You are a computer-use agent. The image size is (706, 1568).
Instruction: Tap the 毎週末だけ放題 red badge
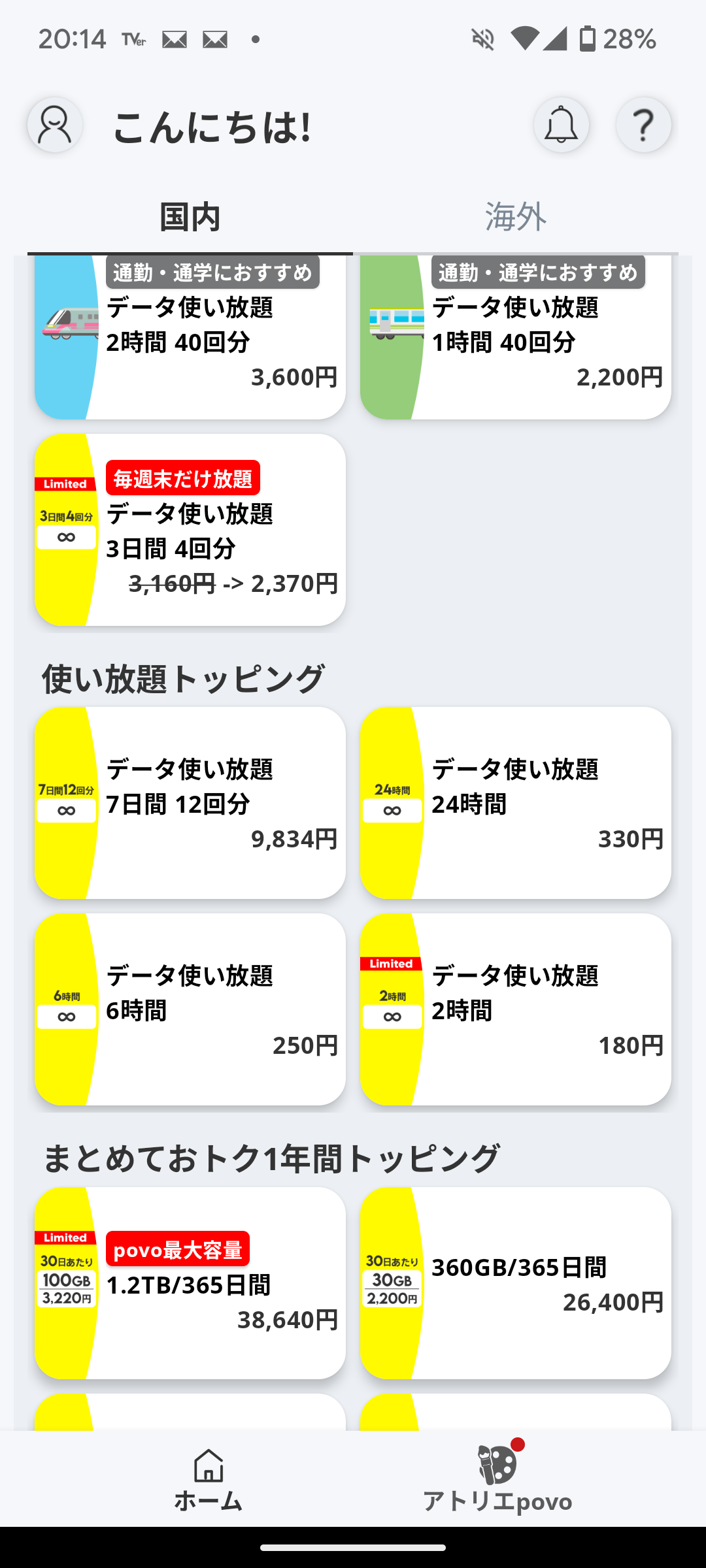185,480
